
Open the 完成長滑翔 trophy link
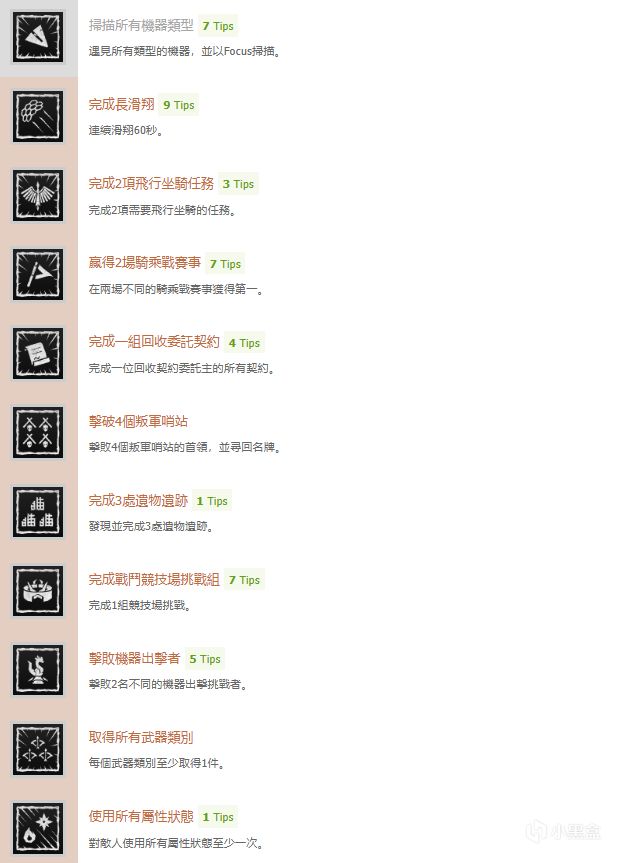121,104
